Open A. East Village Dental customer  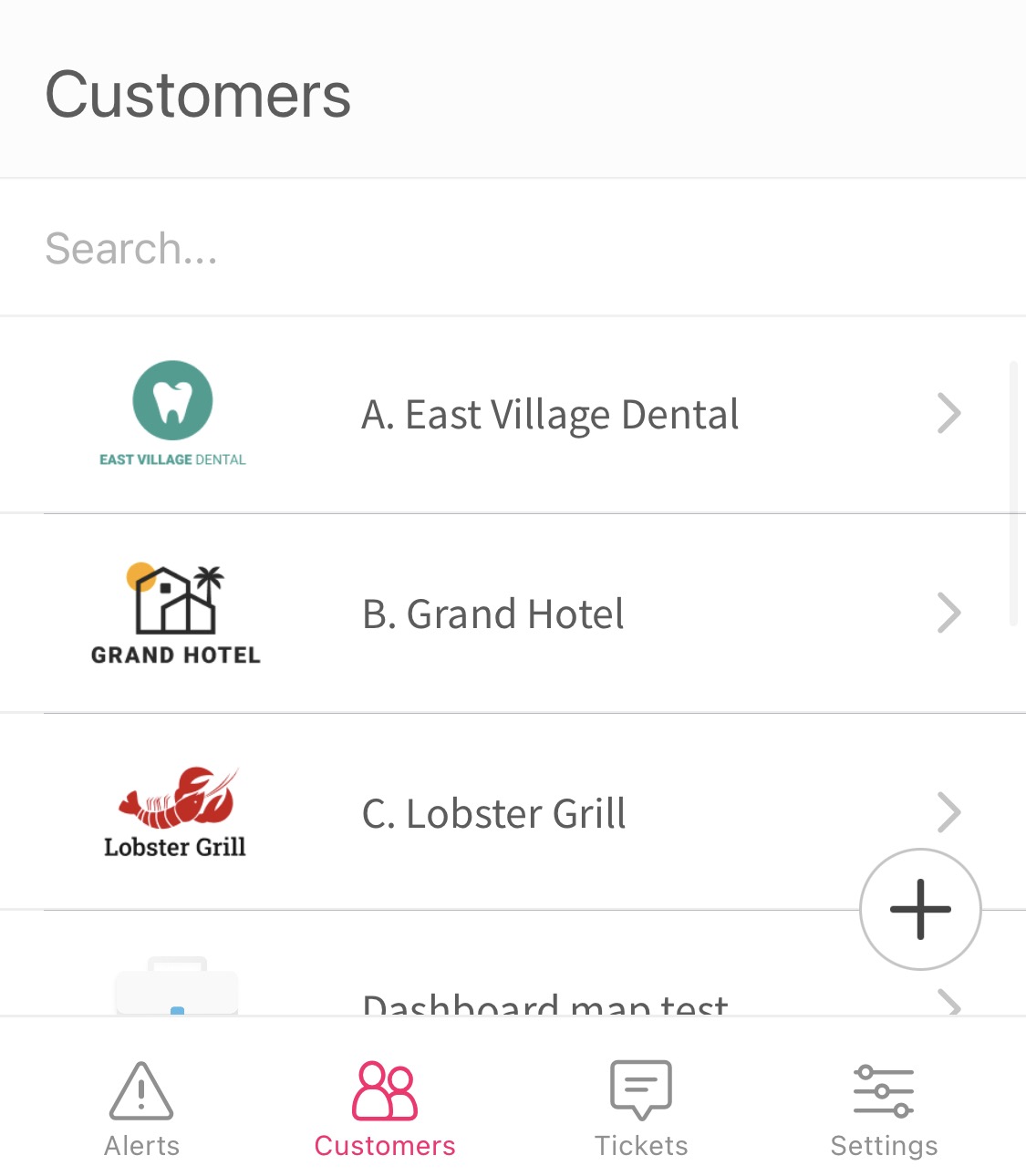[549, 415]
